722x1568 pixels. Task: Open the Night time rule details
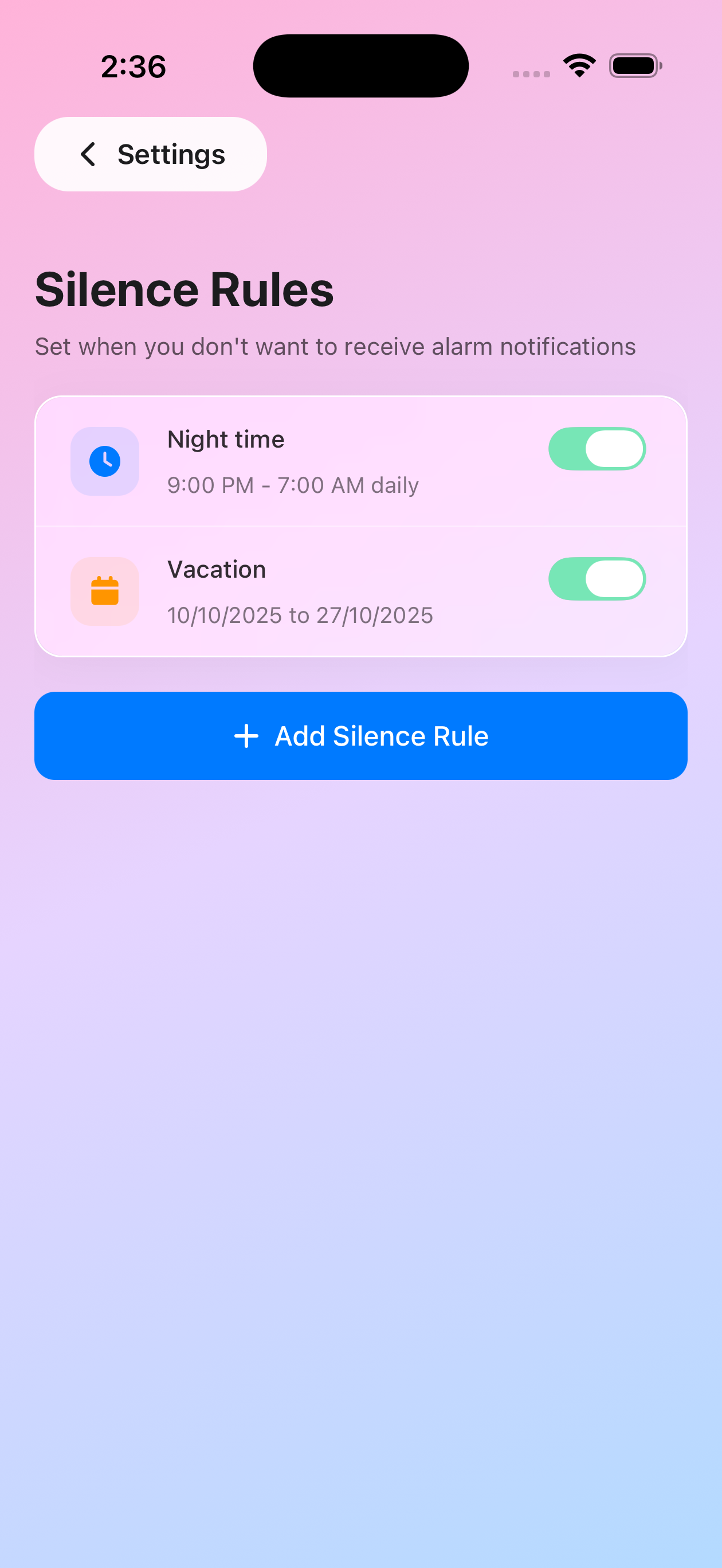(x=304, y=461)
